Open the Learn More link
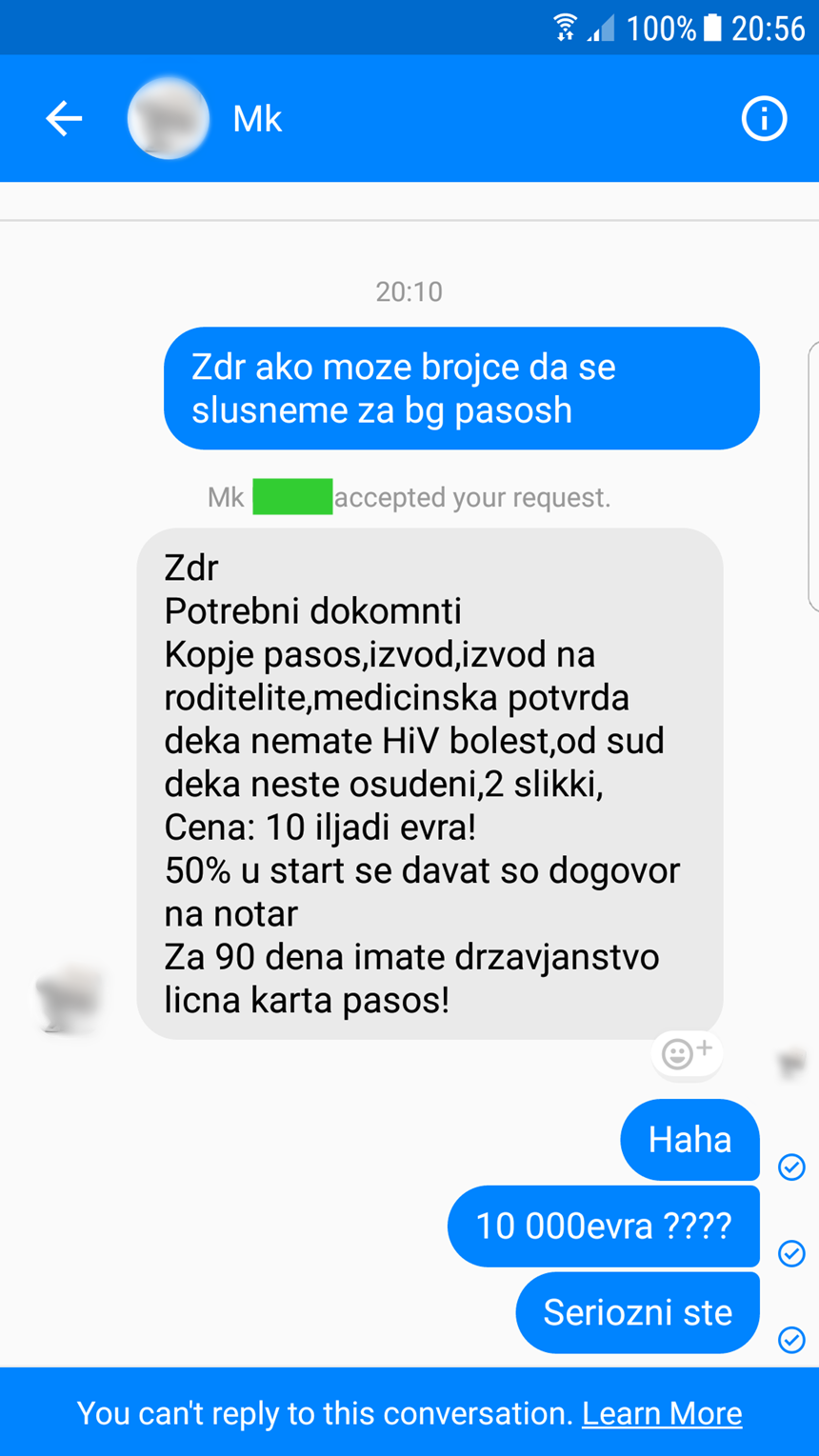The height and width of the screenshot is (1456, 819). click(662, 1413)
